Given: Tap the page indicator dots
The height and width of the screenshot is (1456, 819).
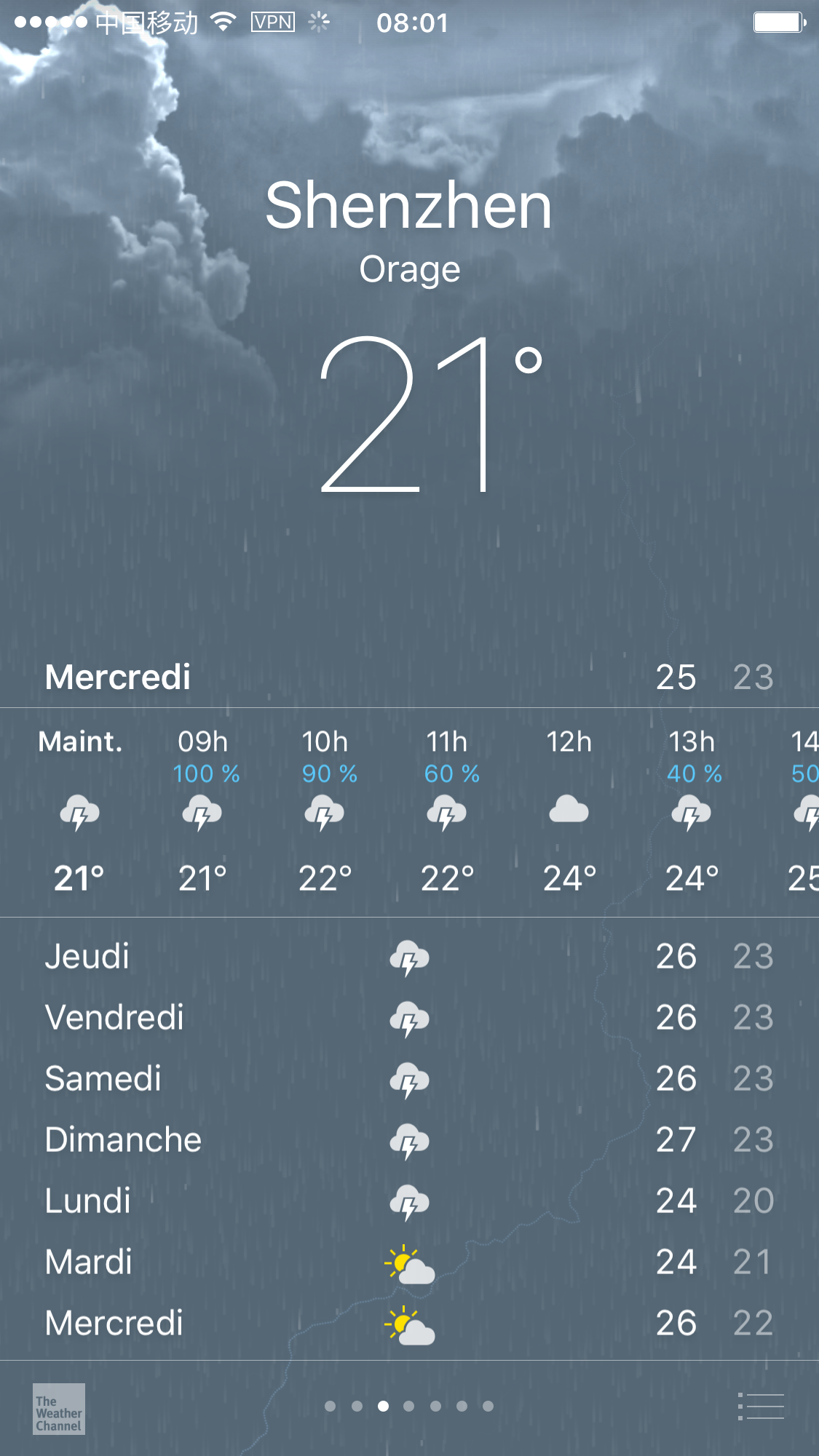Looking at the screenshot, I should click(408, 1406).
